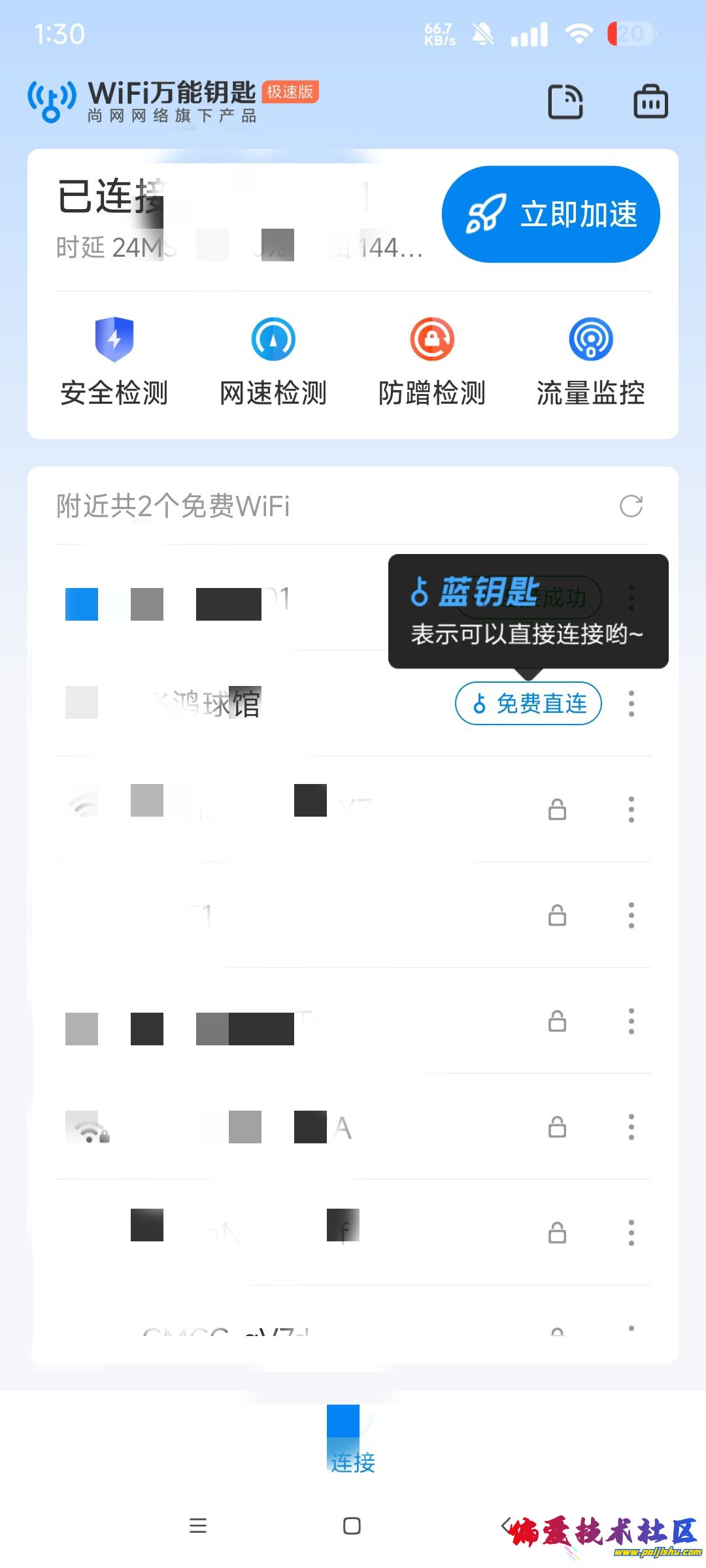Viewport: 706px width, 1568px height.
Task: Open the 安全检测 security check tool
Action: [114, 359]
